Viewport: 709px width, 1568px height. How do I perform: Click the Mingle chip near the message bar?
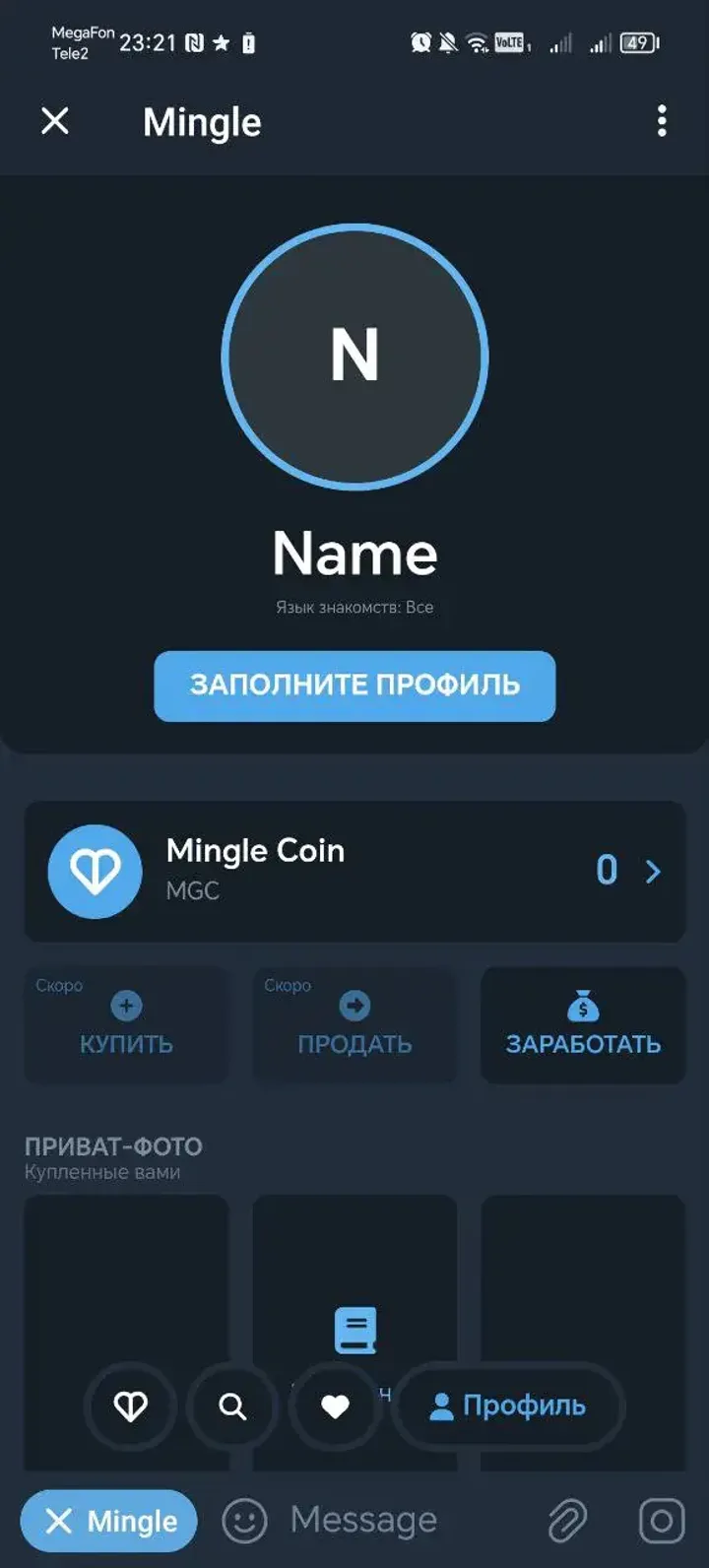pos(107,1521)
